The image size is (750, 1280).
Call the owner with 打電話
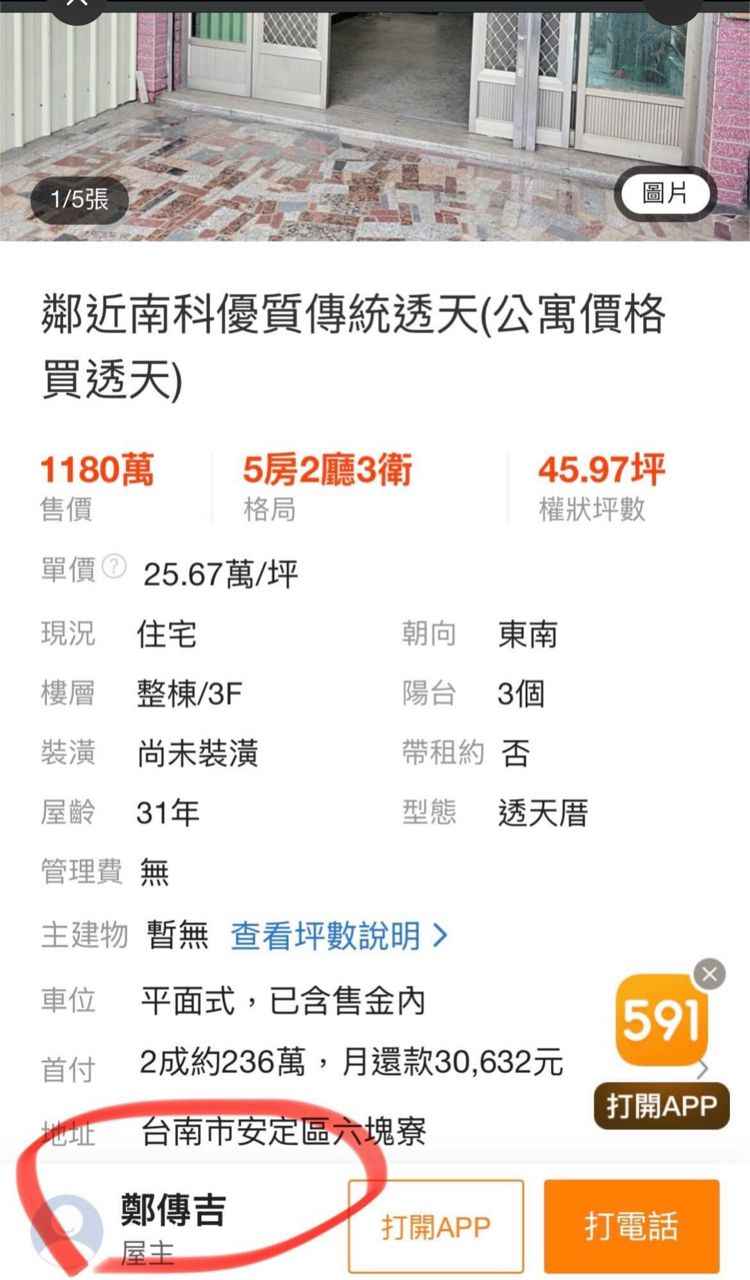(x=631, y=1226)
